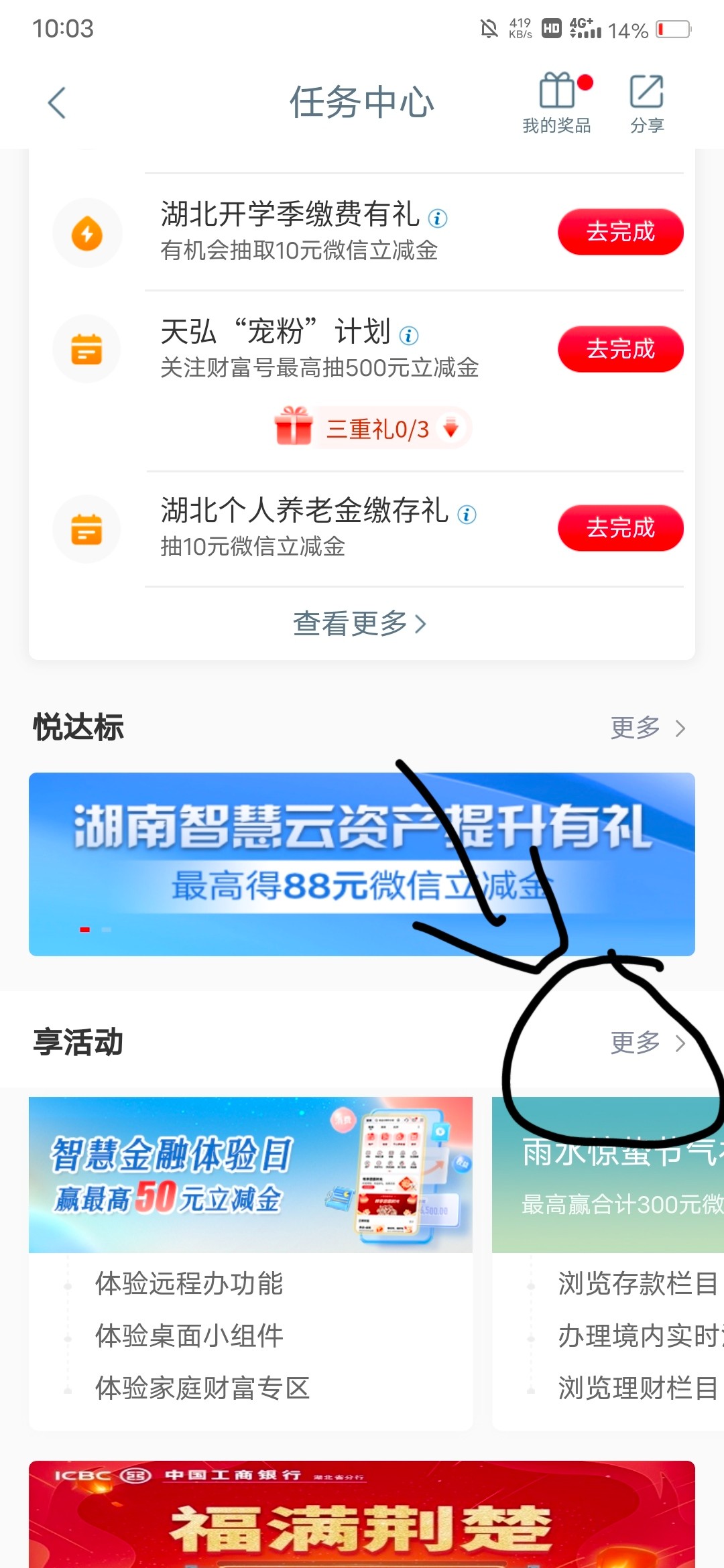
Task: Open 我的奖品 gift icon
Action: (557, 102)
